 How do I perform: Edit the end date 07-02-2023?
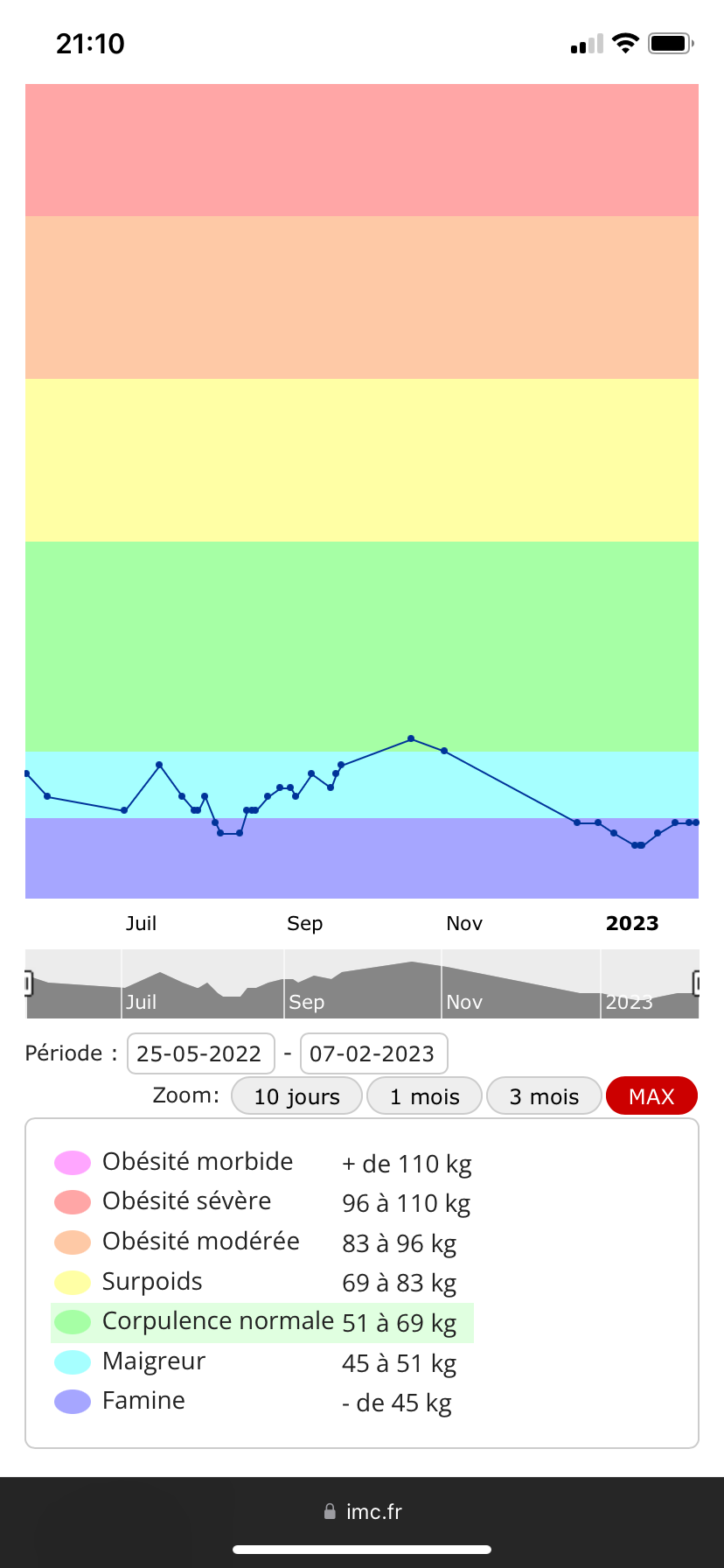373,1053
